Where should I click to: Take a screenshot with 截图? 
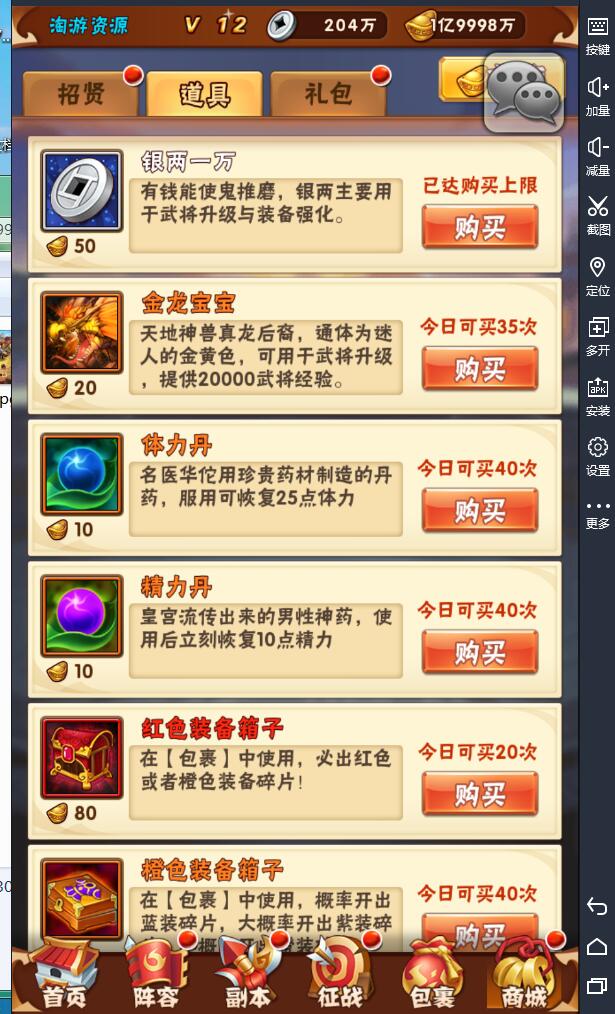pos(598,214)
